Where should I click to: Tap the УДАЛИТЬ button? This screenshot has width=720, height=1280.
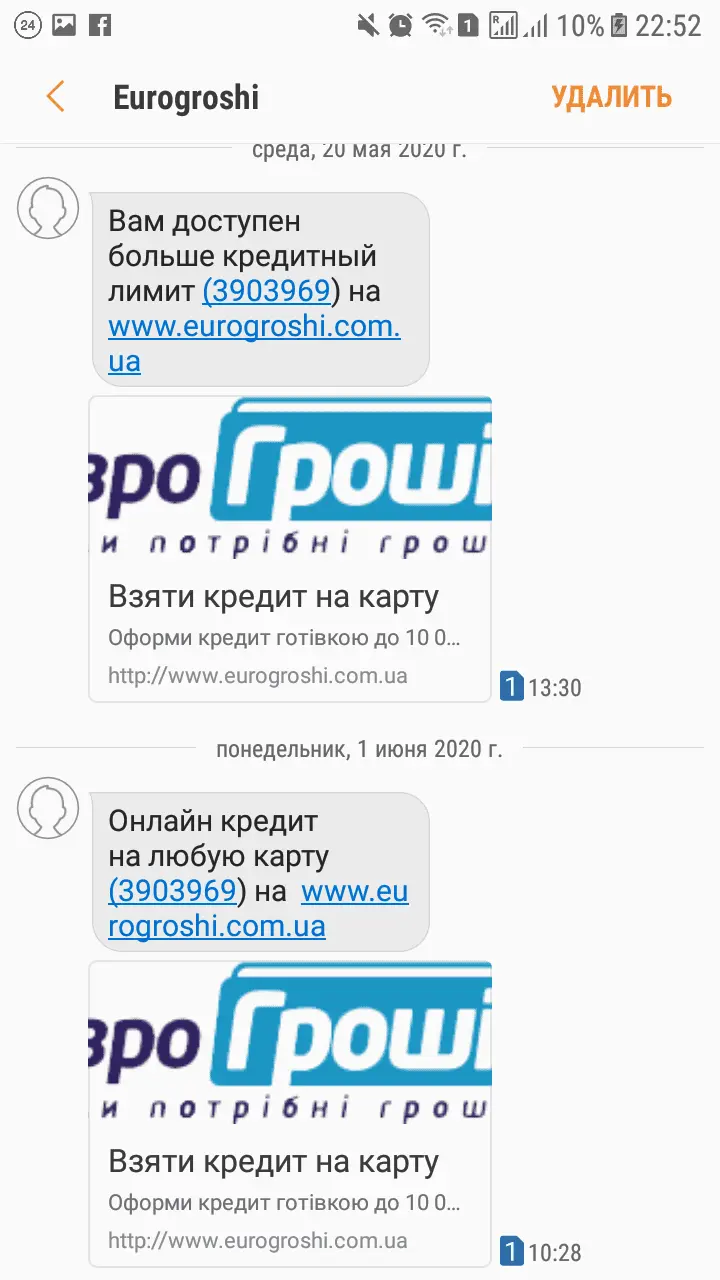tap(611, 97)
